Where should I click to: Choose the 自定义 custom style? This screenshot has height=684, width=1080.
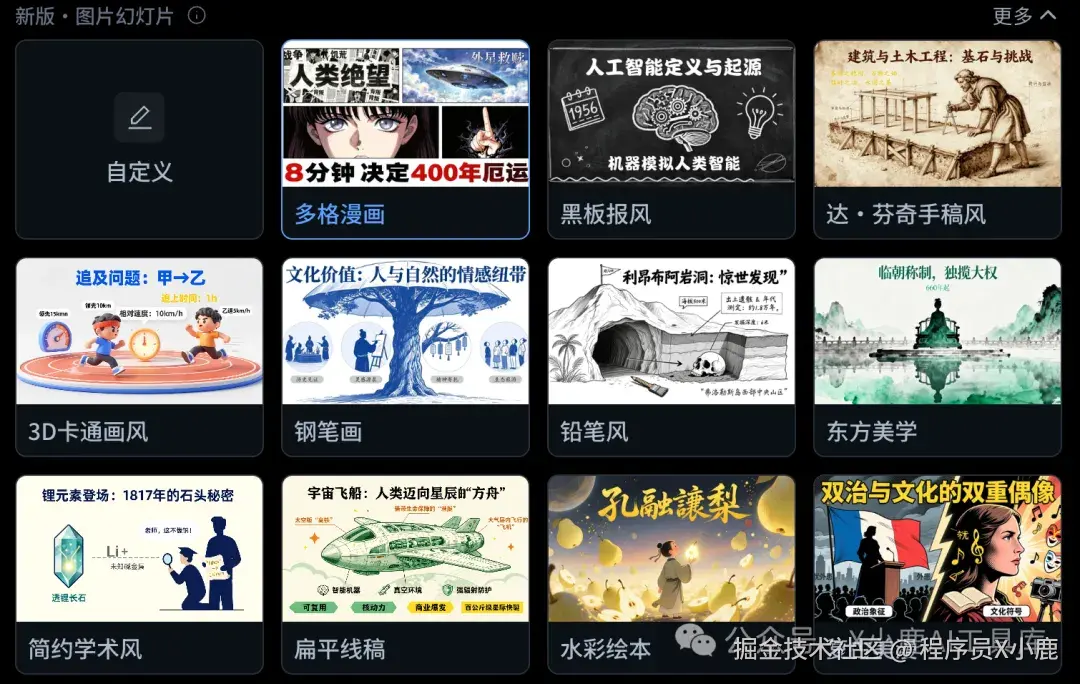139,139
